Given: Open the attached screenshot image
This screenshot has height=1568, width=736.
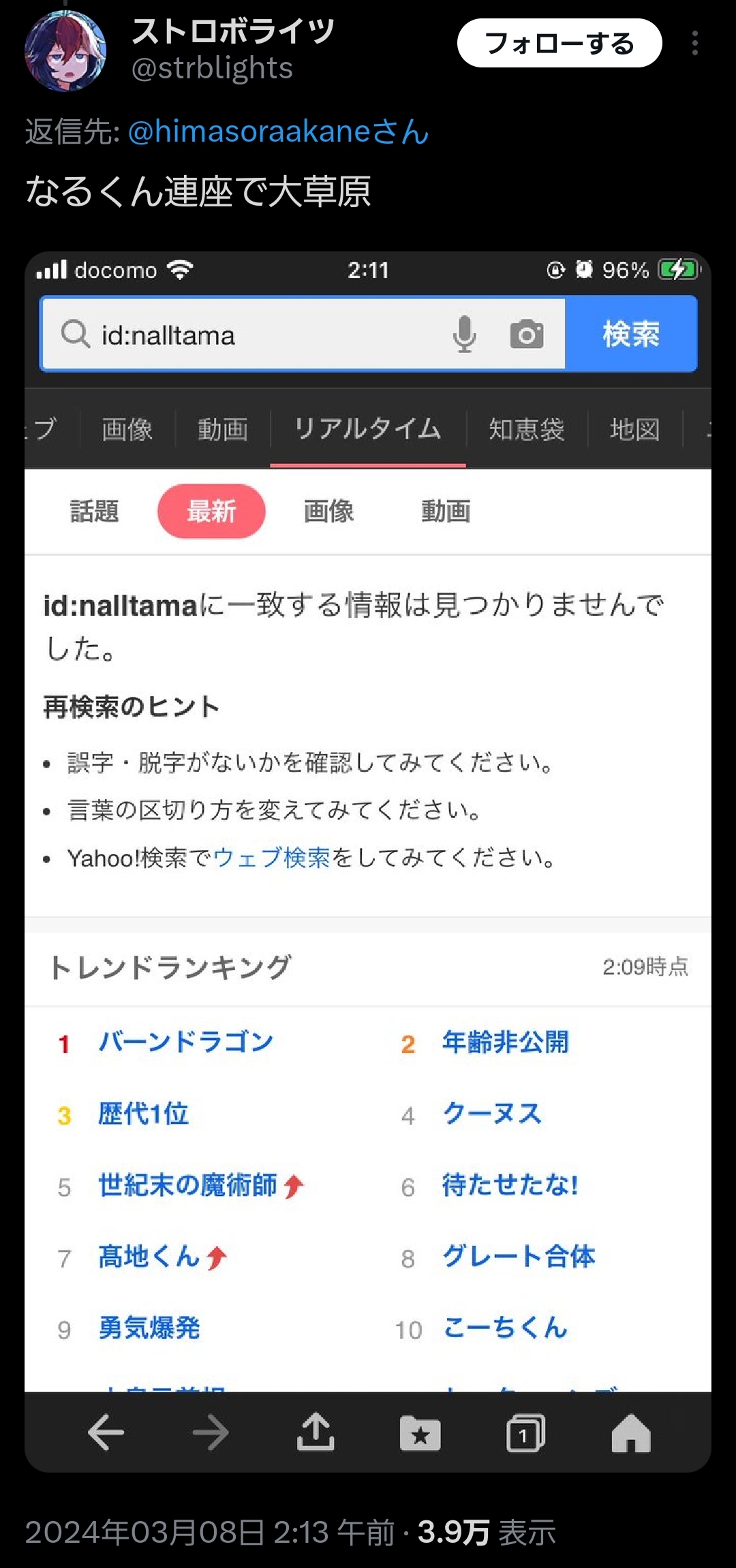Looking at the screenshot, I should pyautogui.click(x=368, y=862).
